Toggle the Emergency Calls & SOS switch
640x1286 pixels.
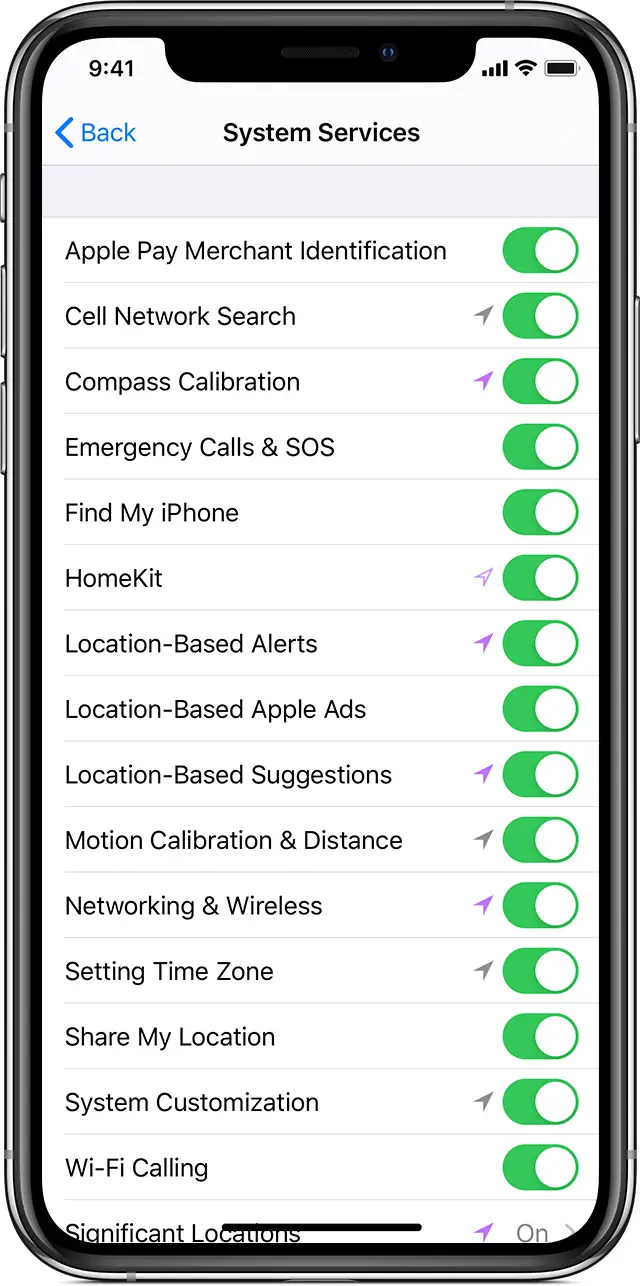(x=540, y=447)
